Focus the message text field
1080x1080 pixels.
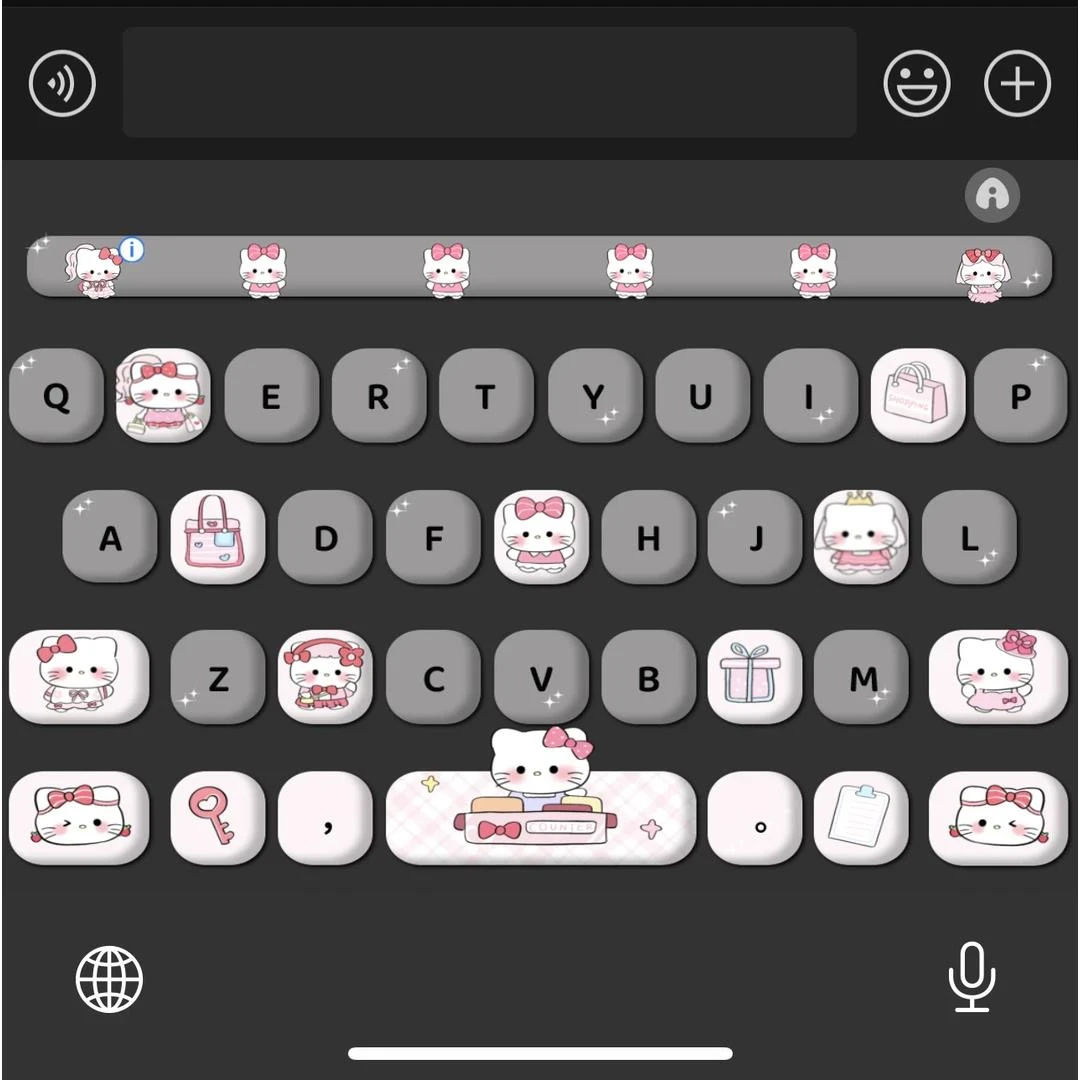pos(489,83)
